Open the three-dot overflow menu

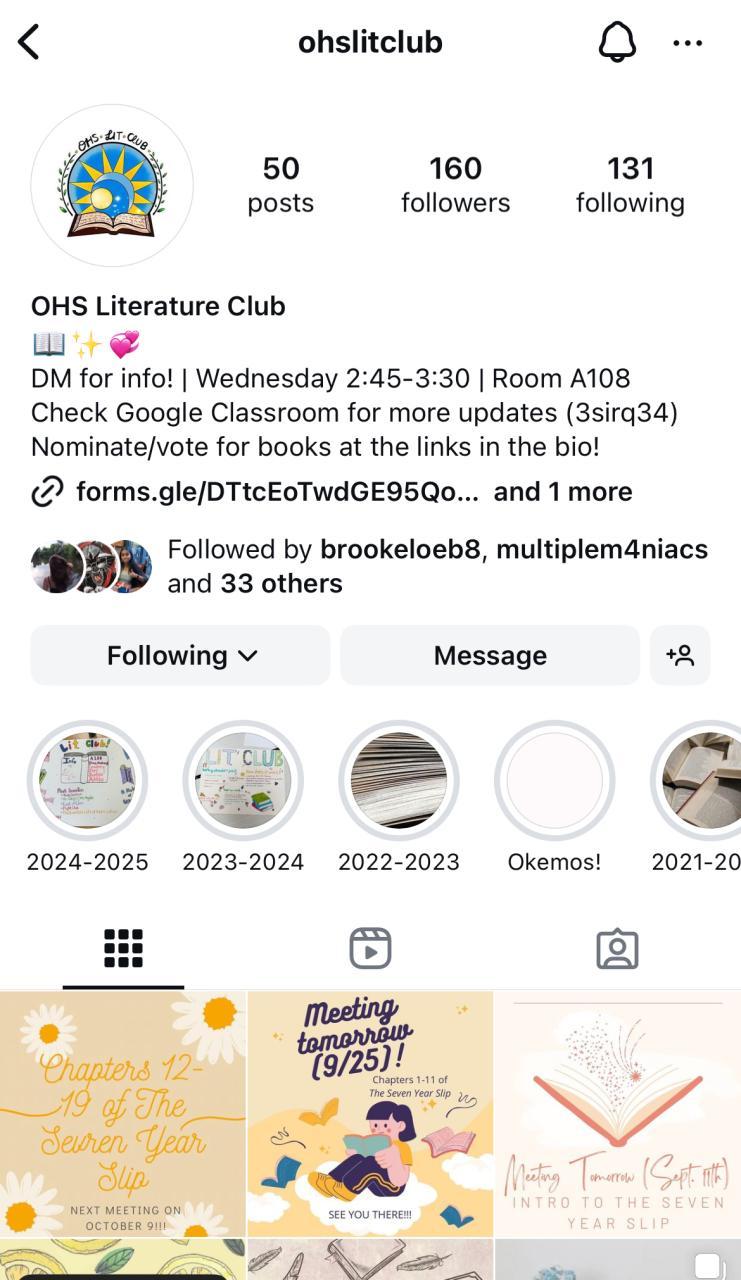pos(688,43)
